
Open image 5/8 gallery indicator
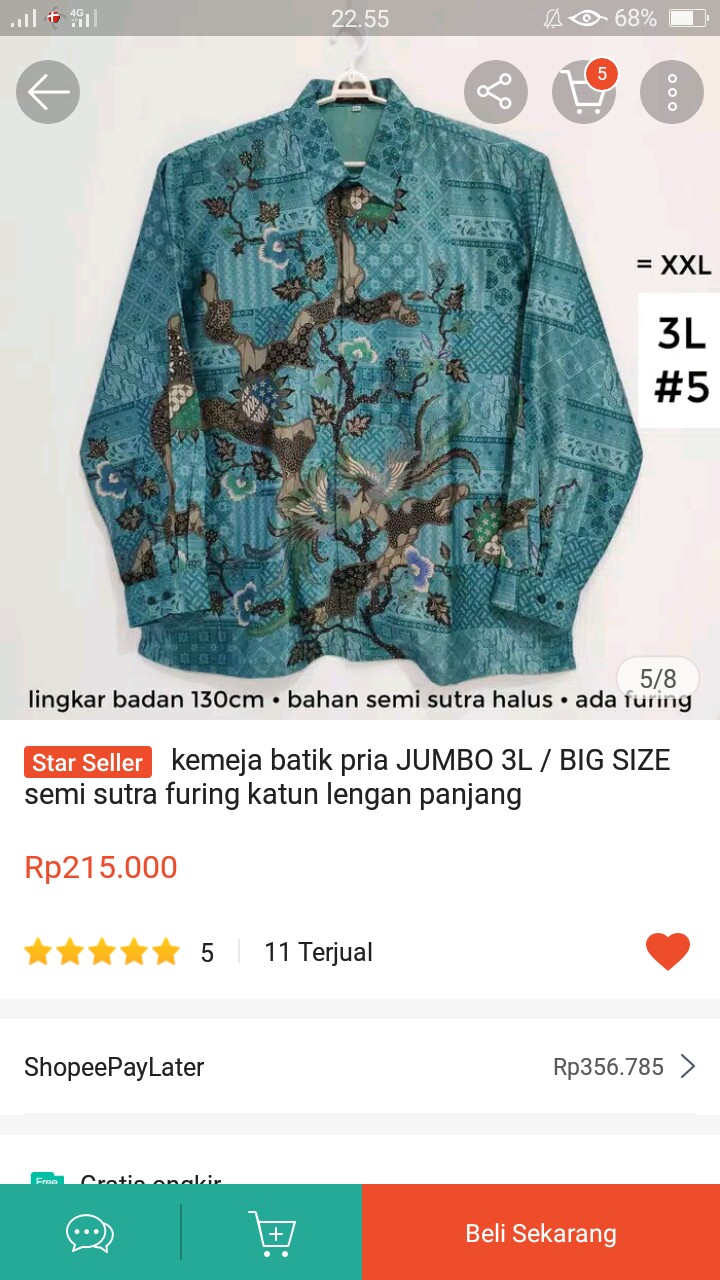(657, 677)
